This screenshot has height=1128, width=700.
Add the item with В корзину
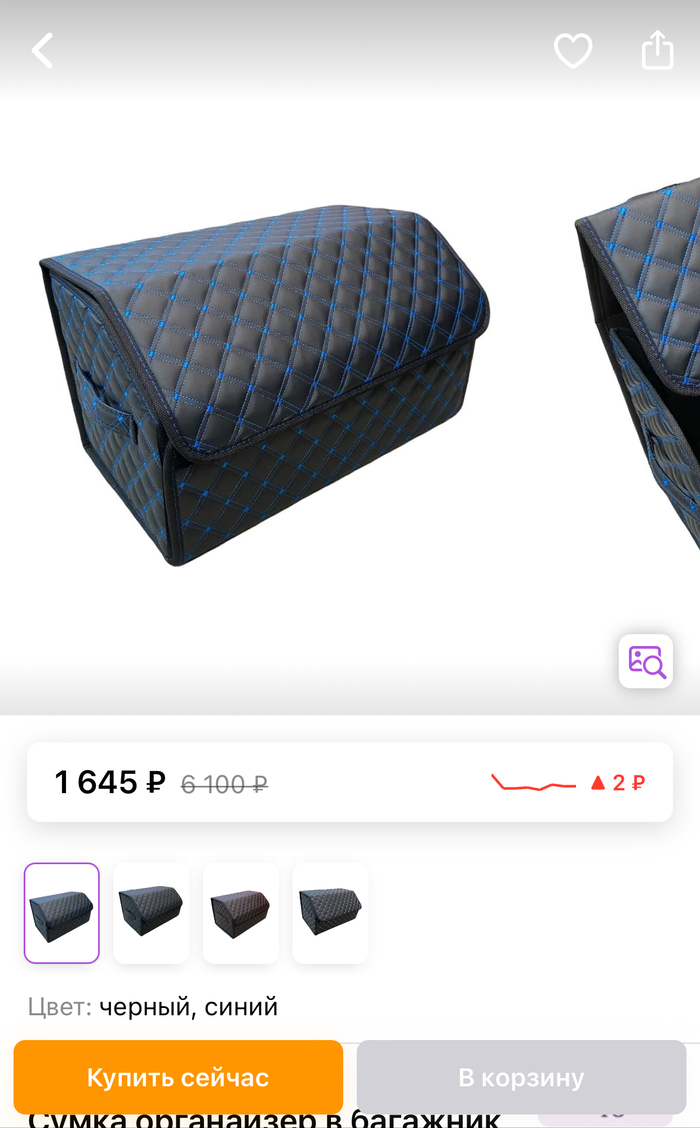[x=521, y=1077]
